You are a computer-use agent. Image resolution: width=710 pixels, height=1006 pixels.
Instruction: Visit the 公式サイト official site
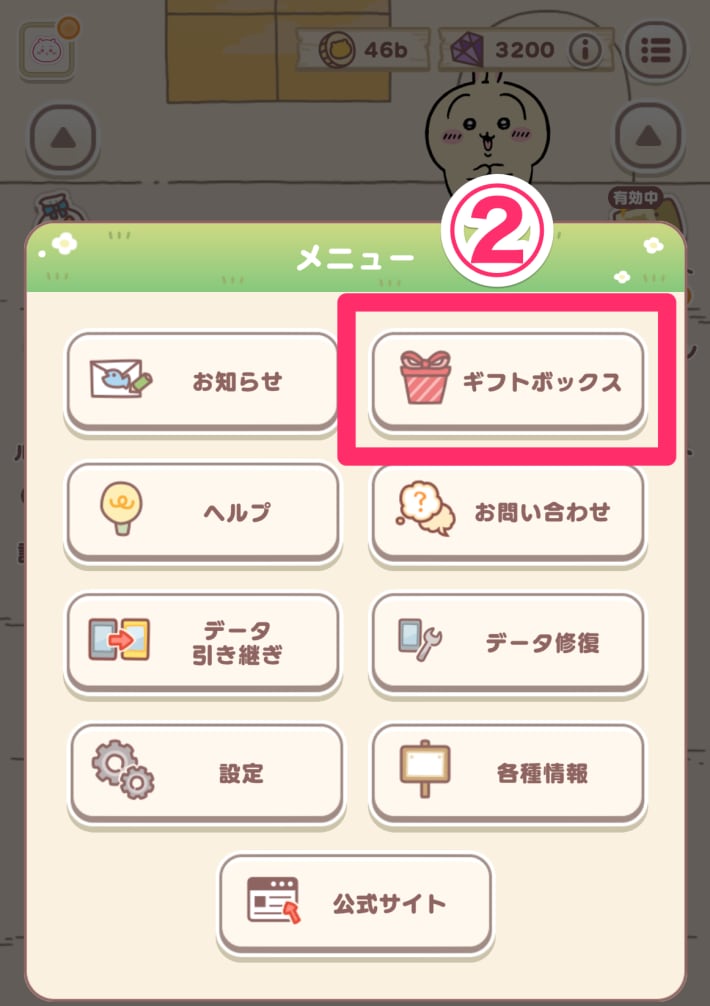(355, 903)
